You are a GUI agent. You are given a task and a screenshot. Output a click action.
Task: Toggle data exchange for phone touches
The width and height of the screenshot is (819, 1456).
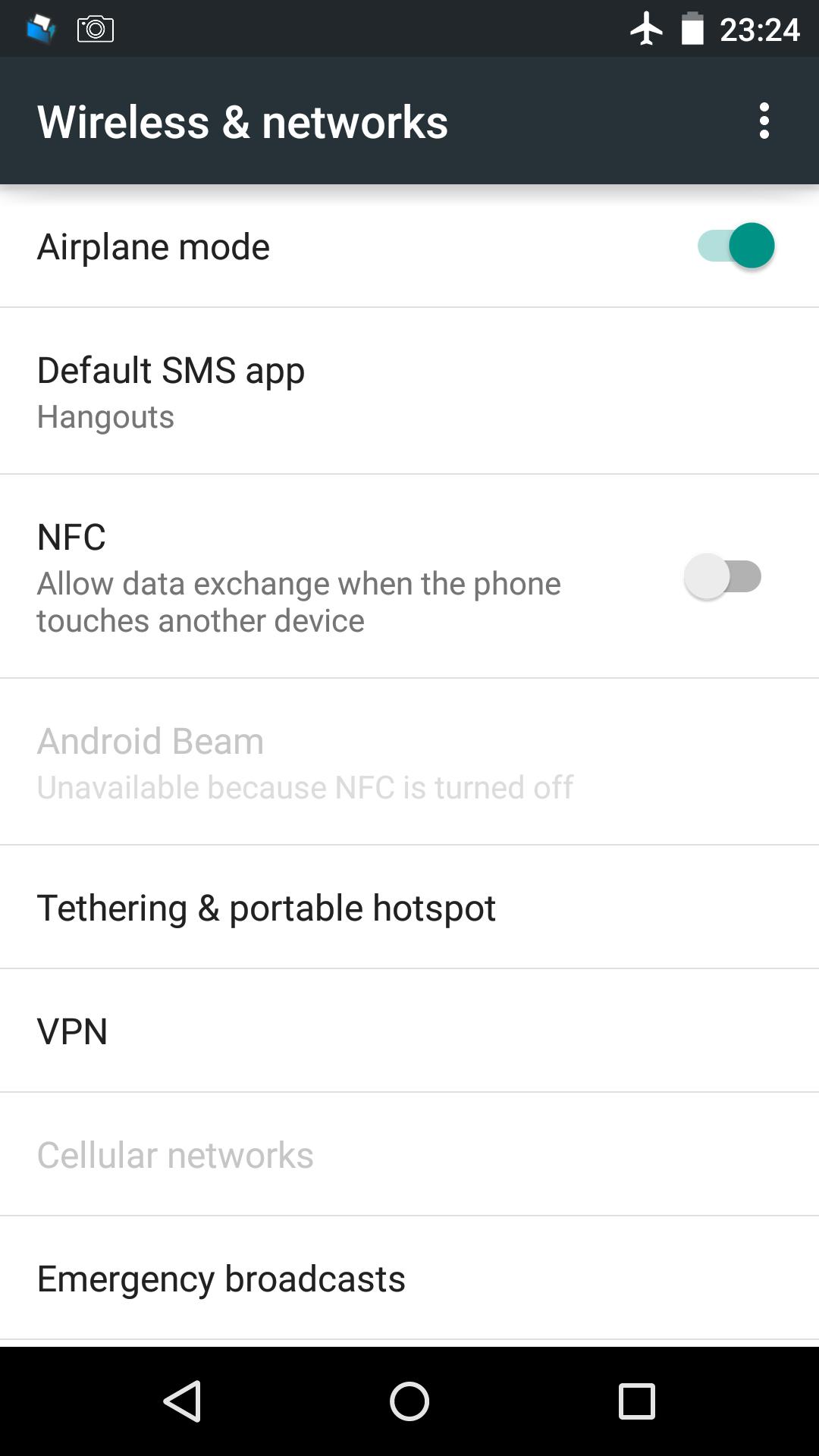pyautogui.click(x=722, y=576)
